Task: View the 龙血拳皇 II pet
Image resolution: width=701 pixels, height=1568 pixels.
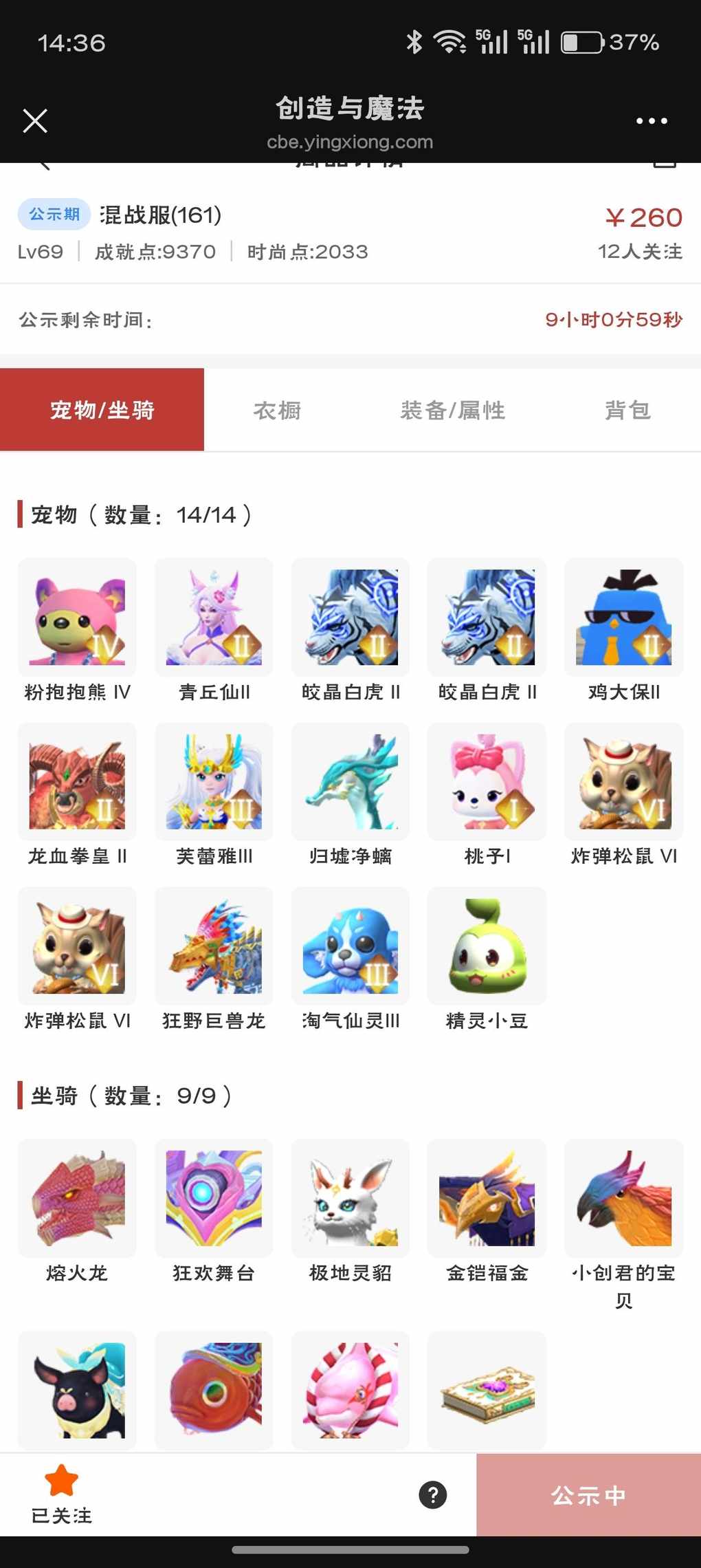Action: click(x=77, y=782)
